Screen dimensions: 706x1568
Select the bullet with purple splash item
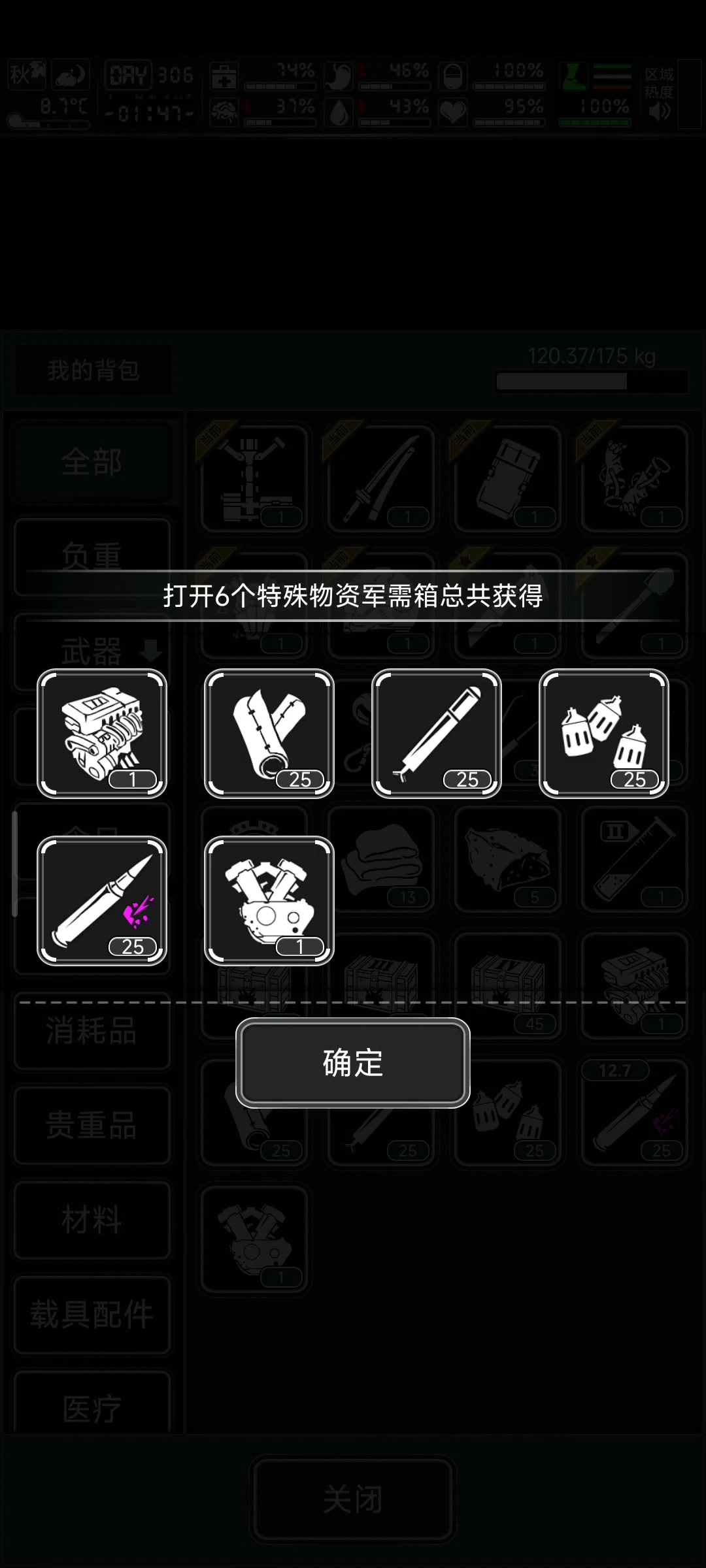[102, 901]
